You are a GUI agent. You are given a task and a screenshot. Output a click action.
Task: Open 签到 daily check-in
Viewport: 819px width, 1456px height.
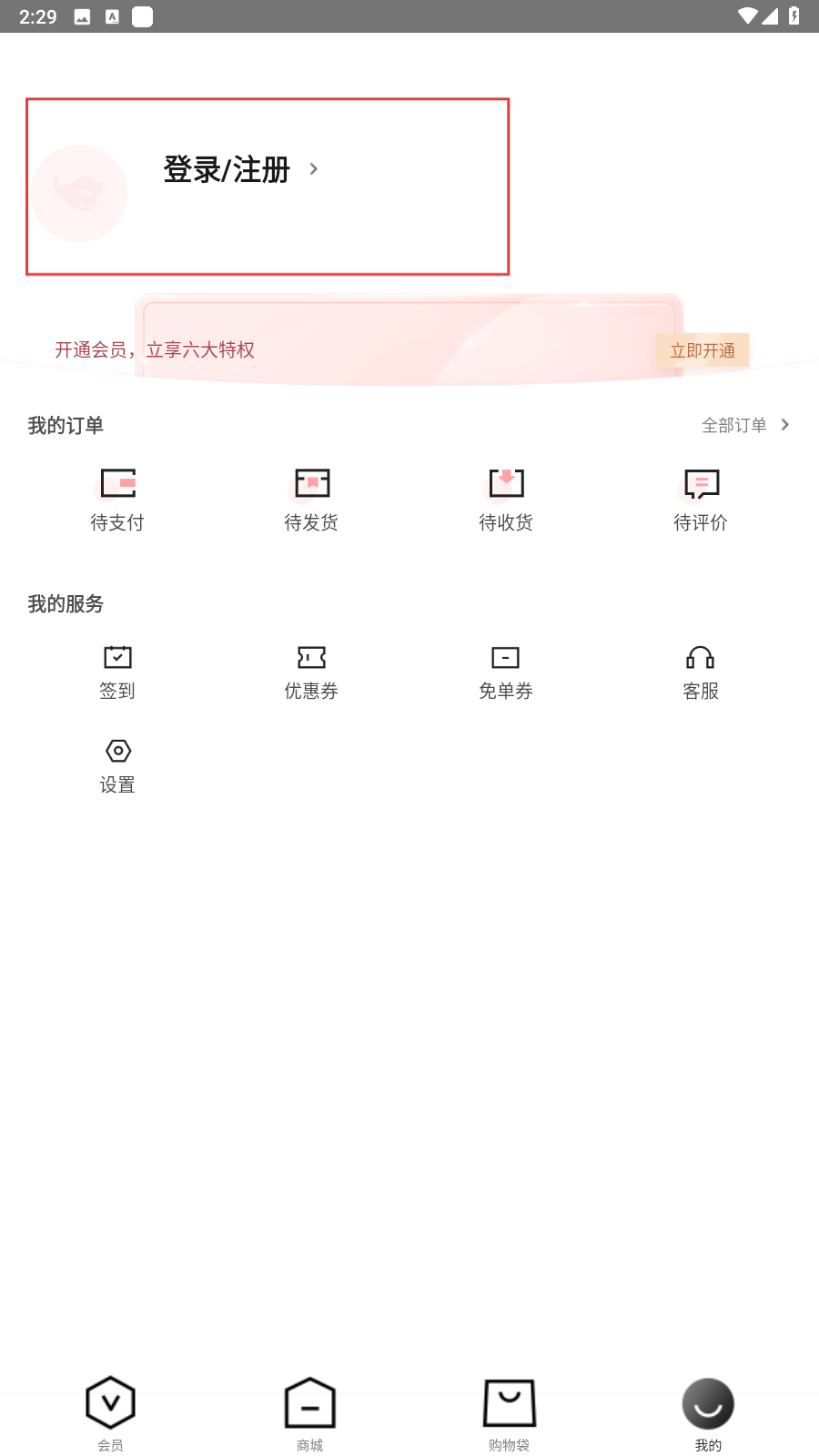[x=117, y=672]
